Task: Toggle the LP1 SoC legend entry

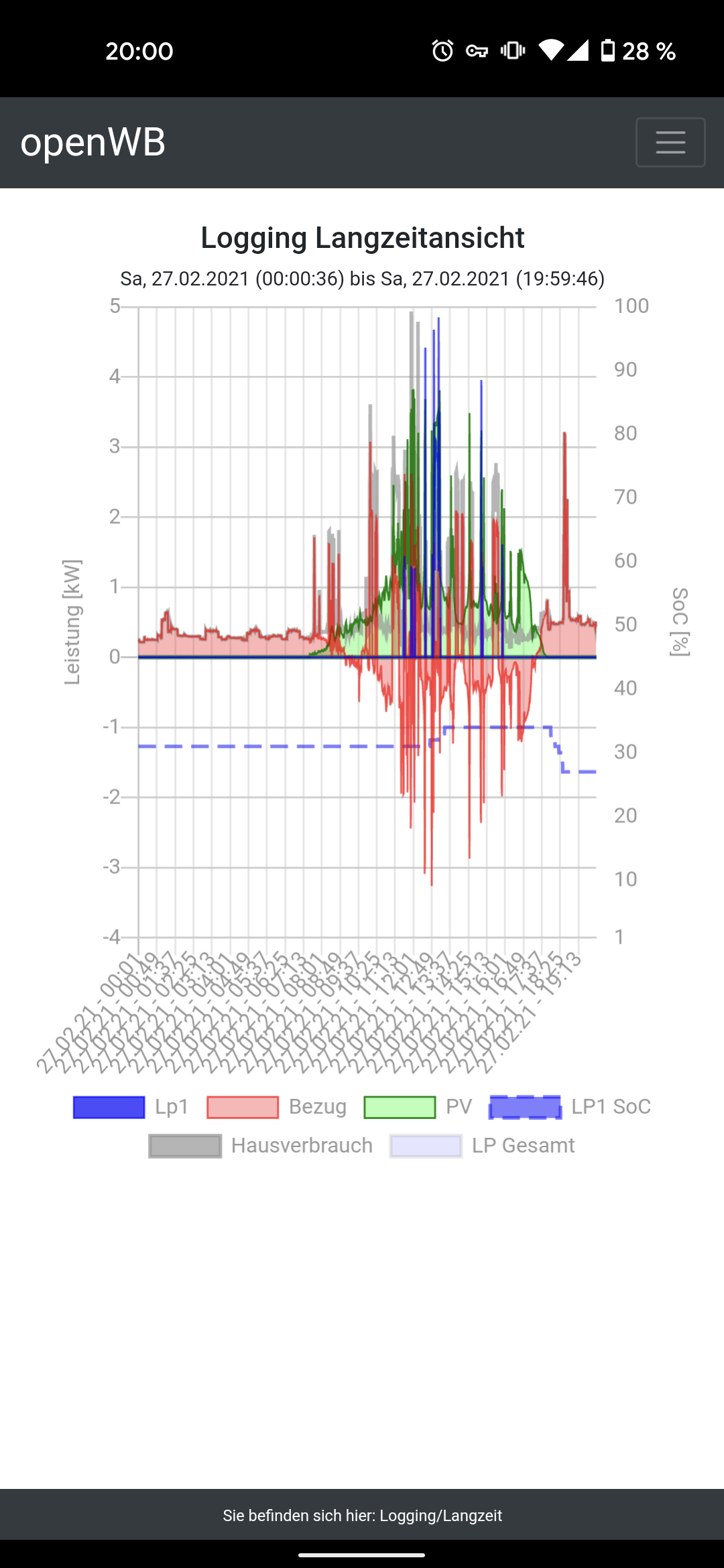Action: pyautogui.click(x=570, y=1106)
